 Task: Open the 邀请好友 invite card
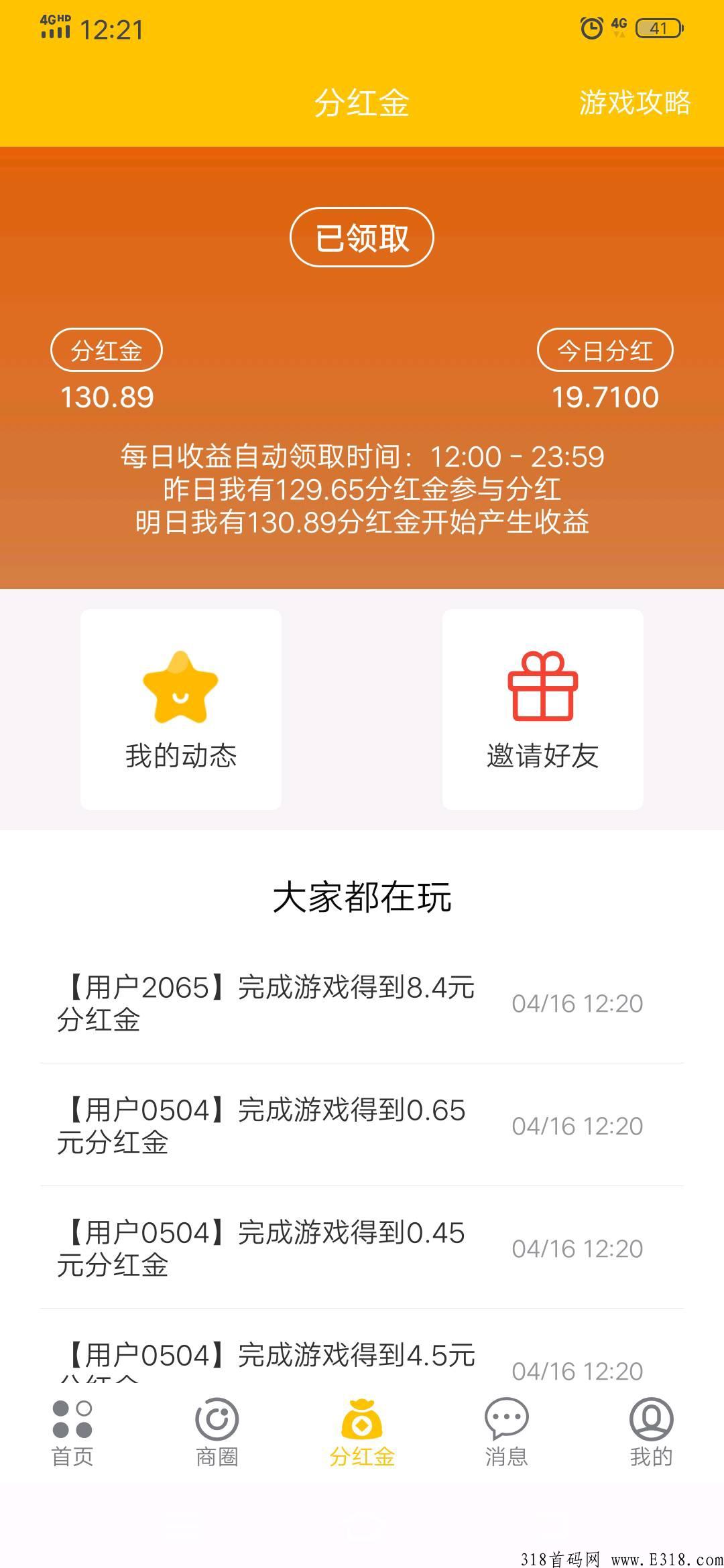(x=543, y=709)
